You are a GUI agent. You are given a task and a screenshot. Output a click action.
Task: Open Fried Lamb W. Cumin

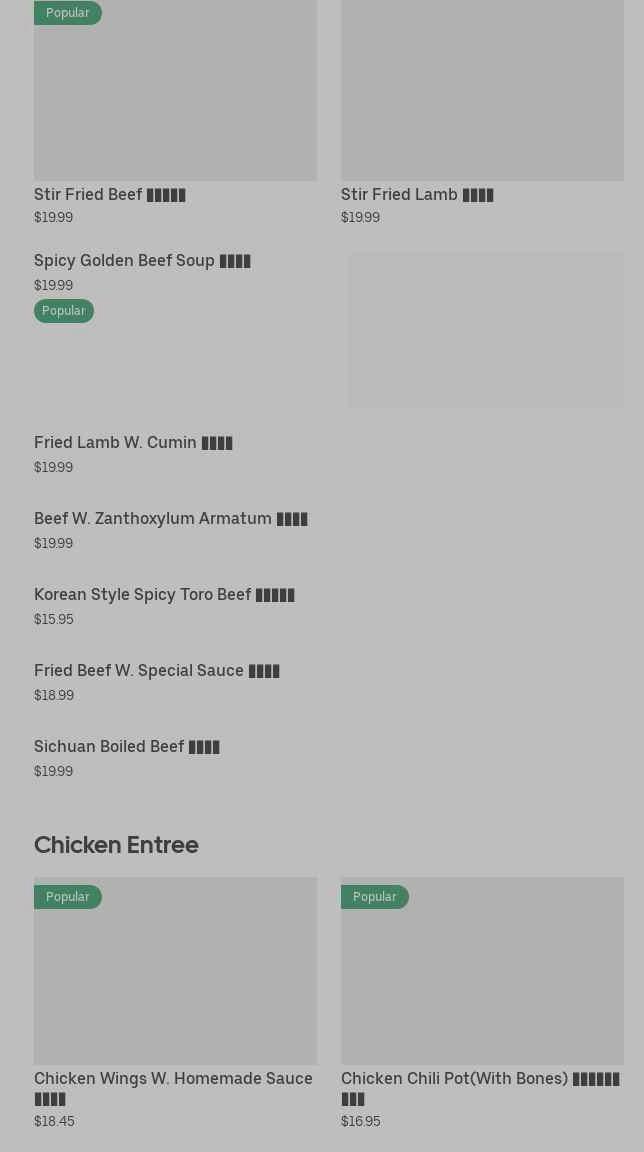[x=133, y=443]
